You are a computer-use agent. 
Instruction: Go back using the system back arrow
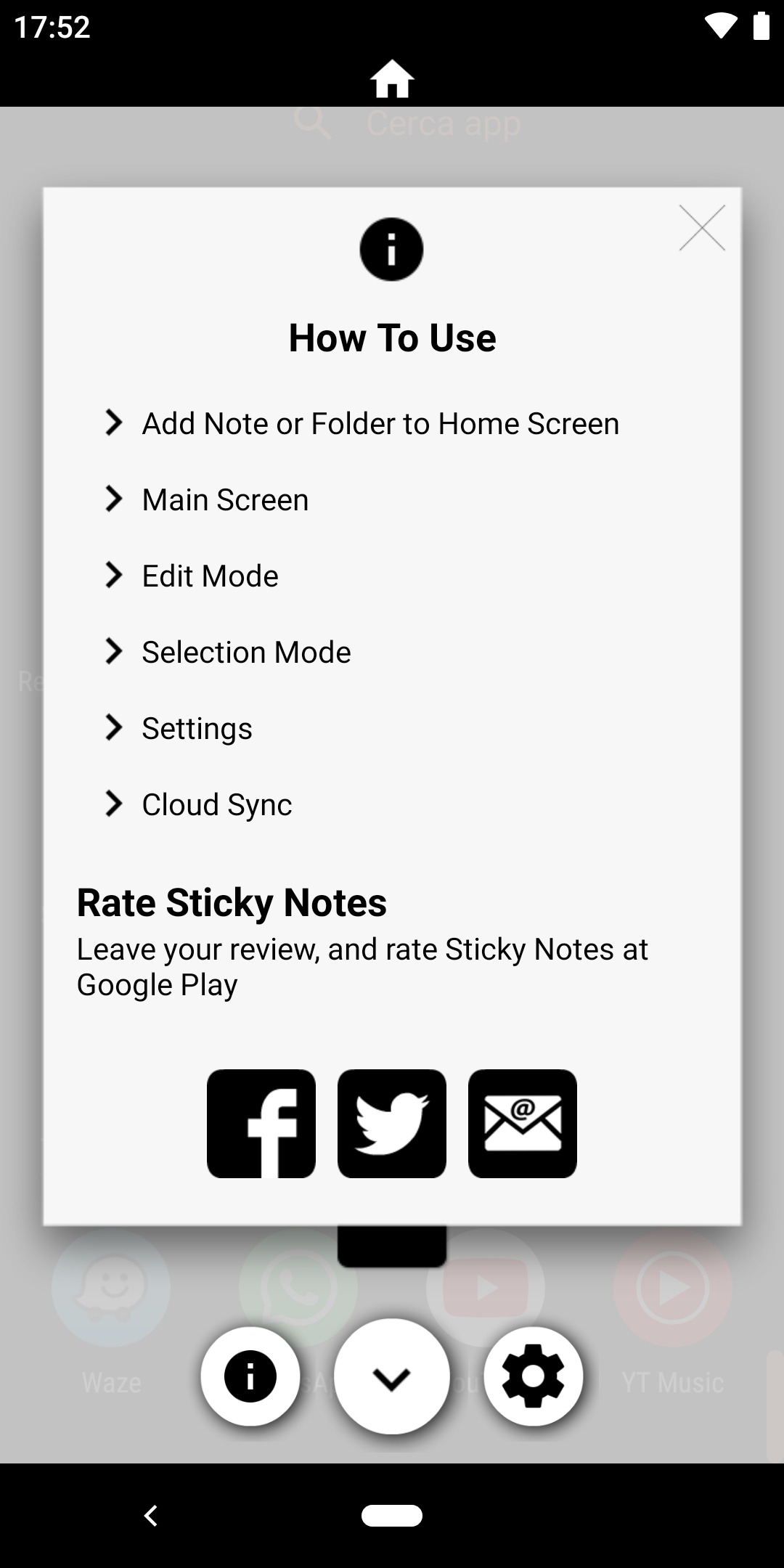(151, 1516)
